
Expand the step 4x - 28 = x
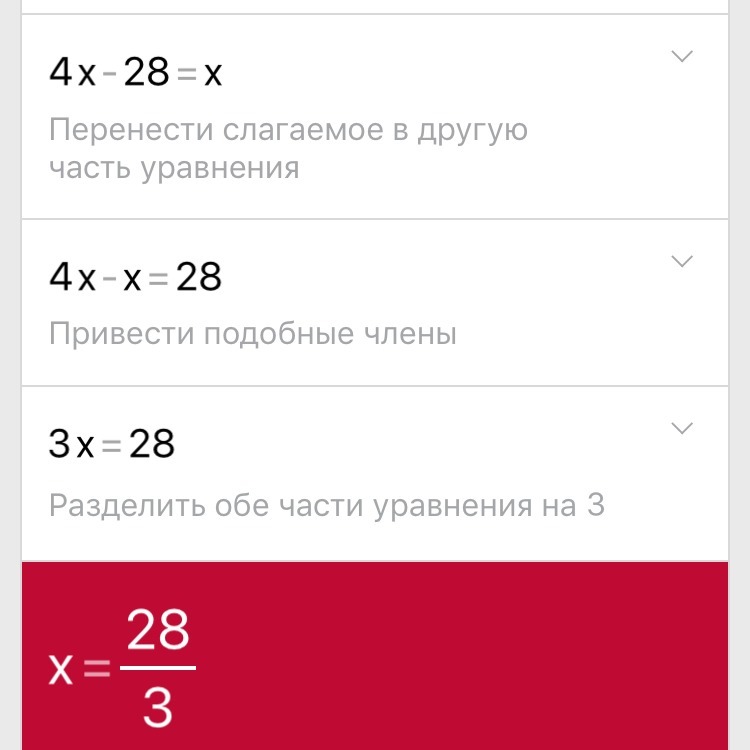[x=681, y=57]
